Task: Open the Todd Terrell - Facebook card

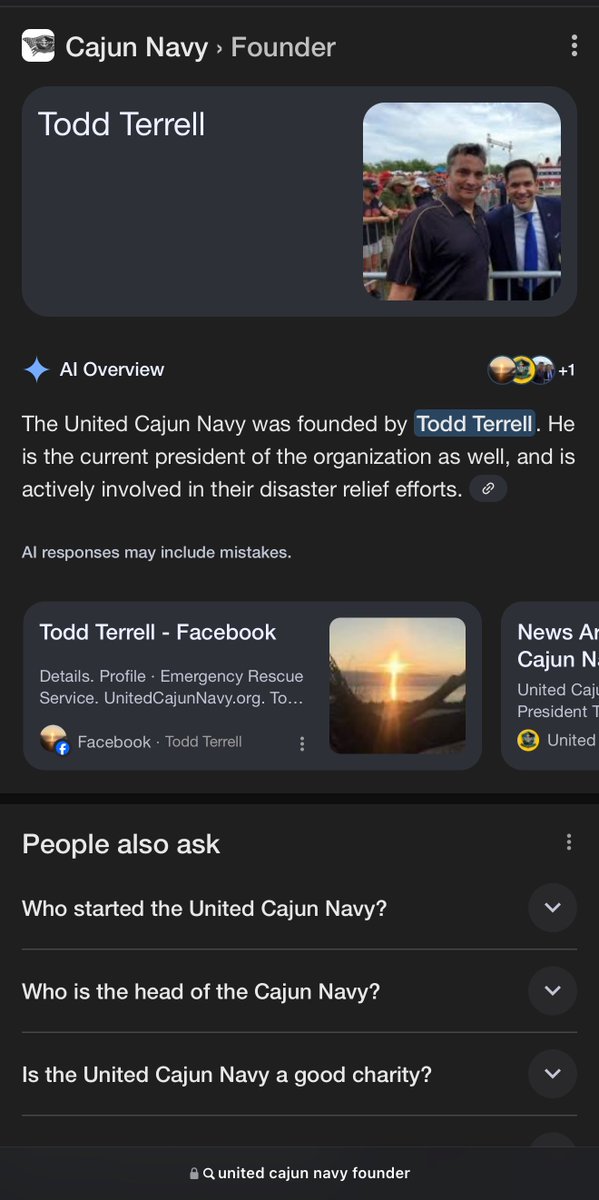Action: click(x=252, y=686)
